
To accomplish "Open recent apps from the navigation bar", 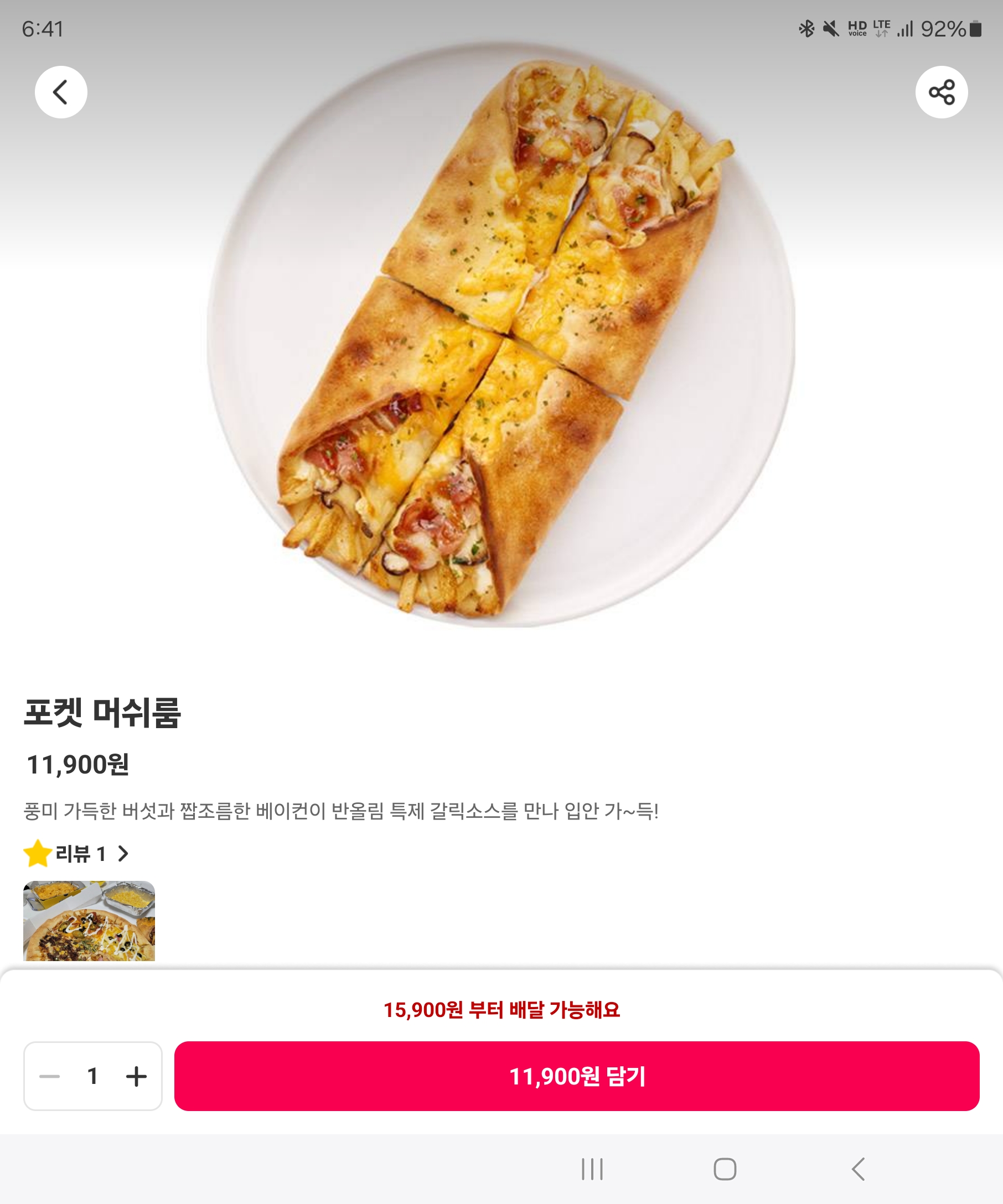I will 592,1169.
